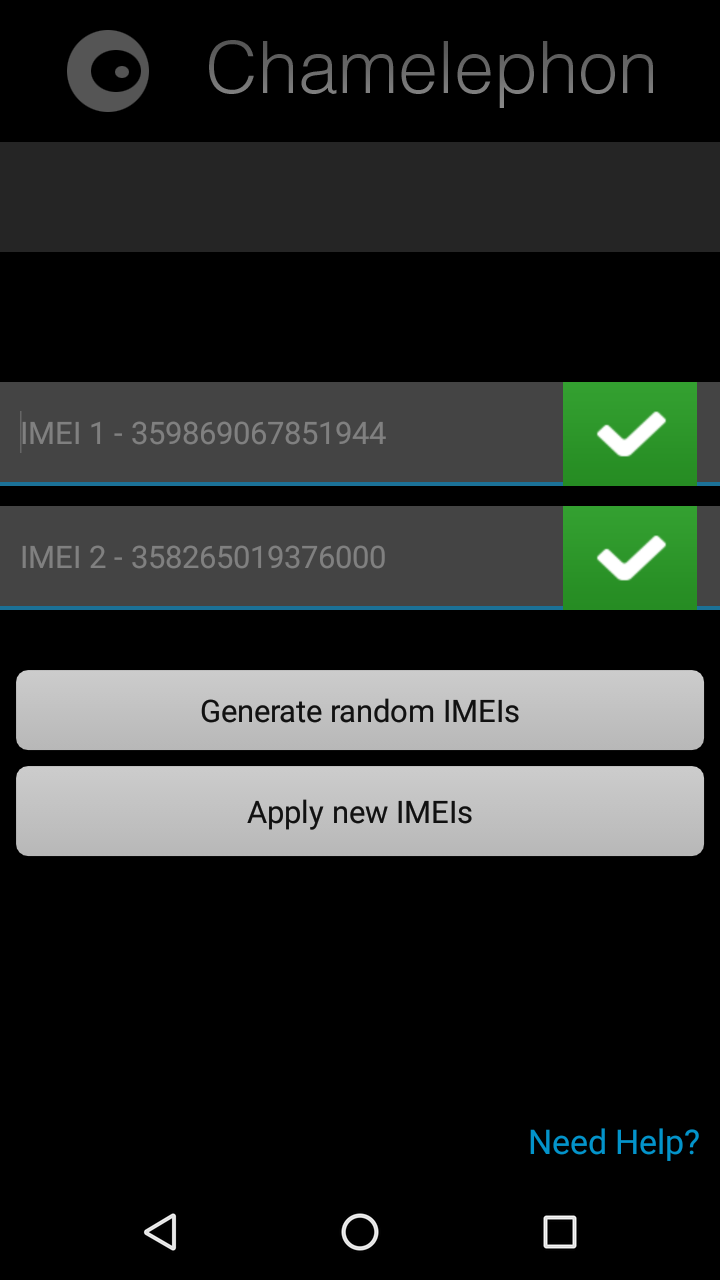
Task: Apply new IMEIs
Action: coord(360,811)
